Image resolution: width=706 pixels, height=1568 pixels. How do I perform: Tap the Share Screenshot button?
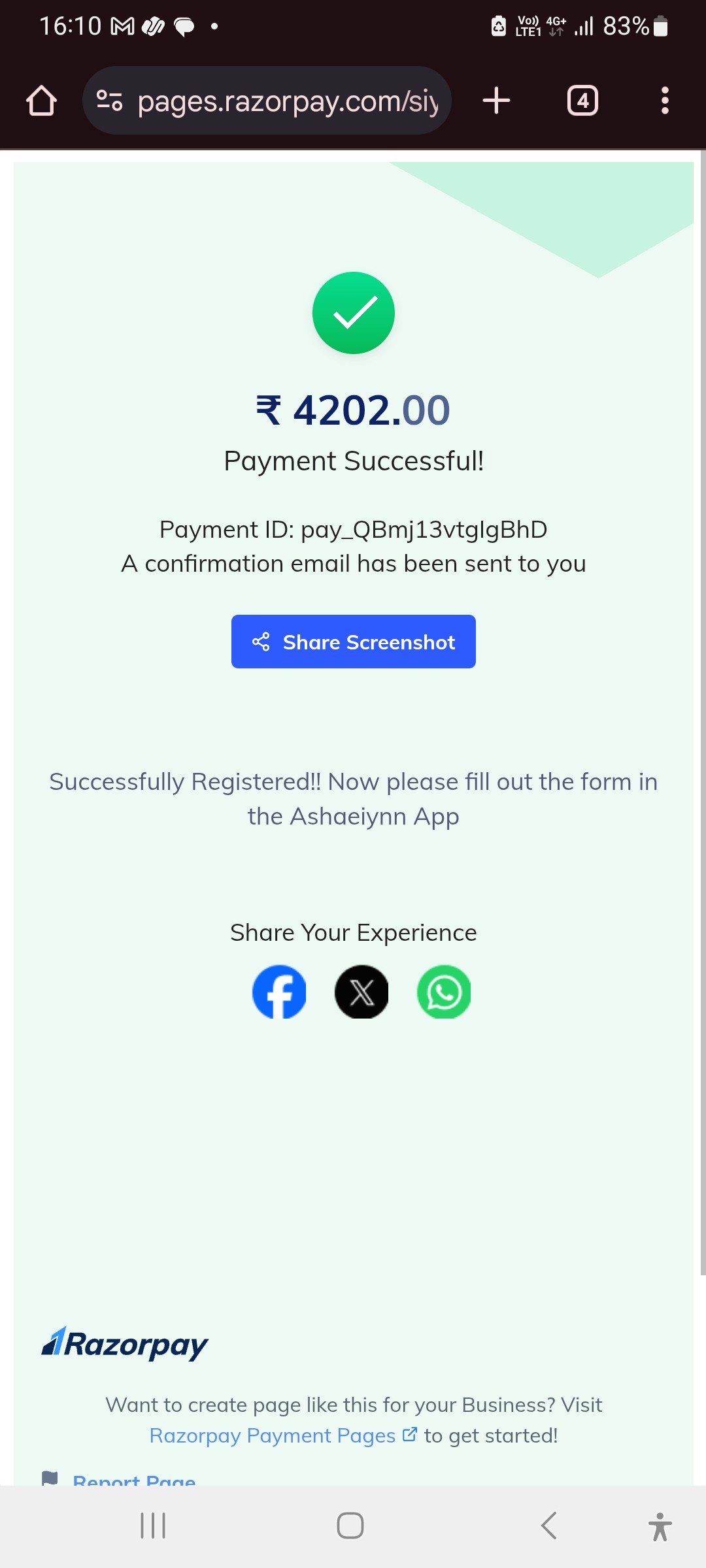click(354, 642)
